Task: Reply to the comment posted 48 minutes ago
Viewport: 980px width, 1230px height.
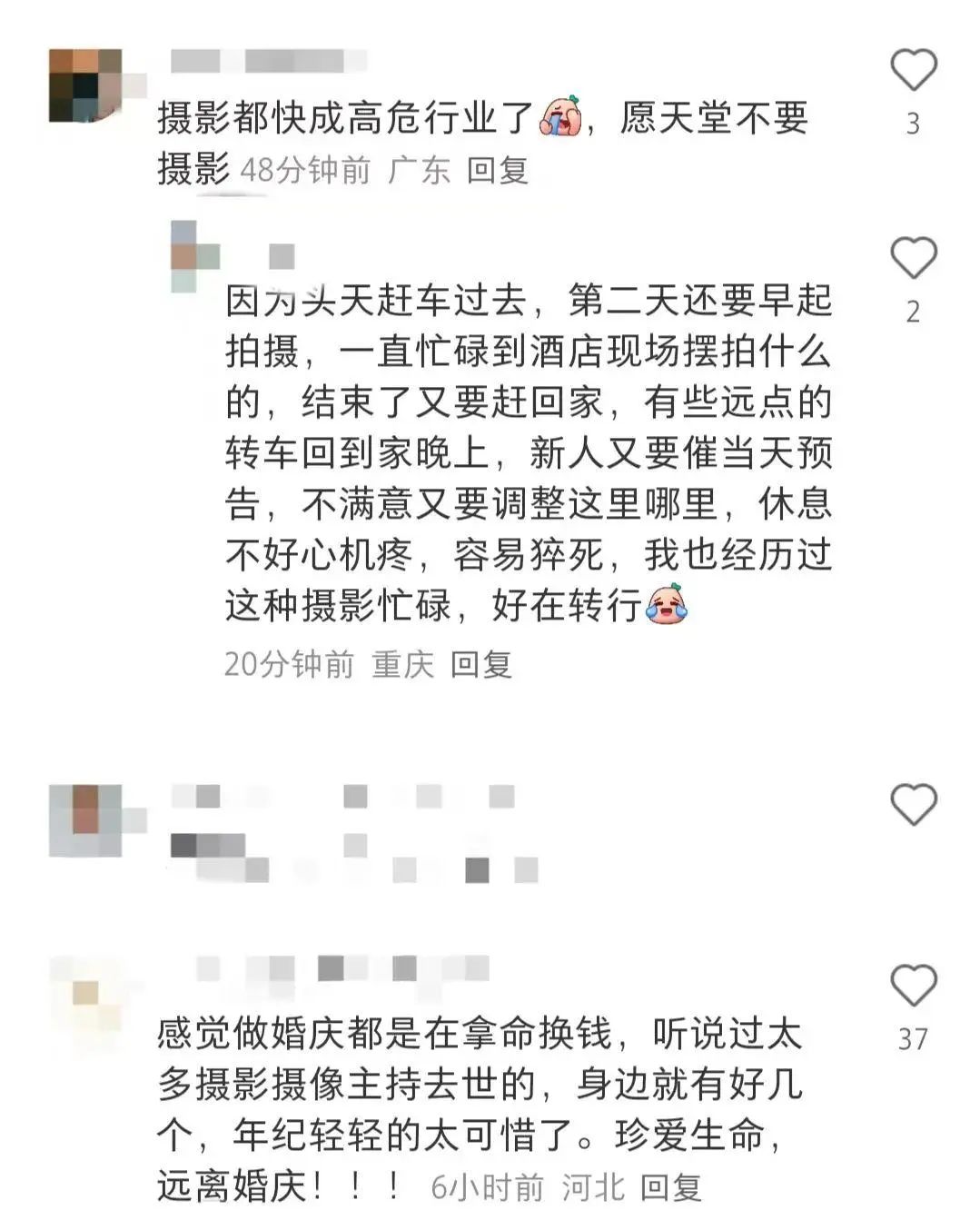Action: (x=497, y=170)
